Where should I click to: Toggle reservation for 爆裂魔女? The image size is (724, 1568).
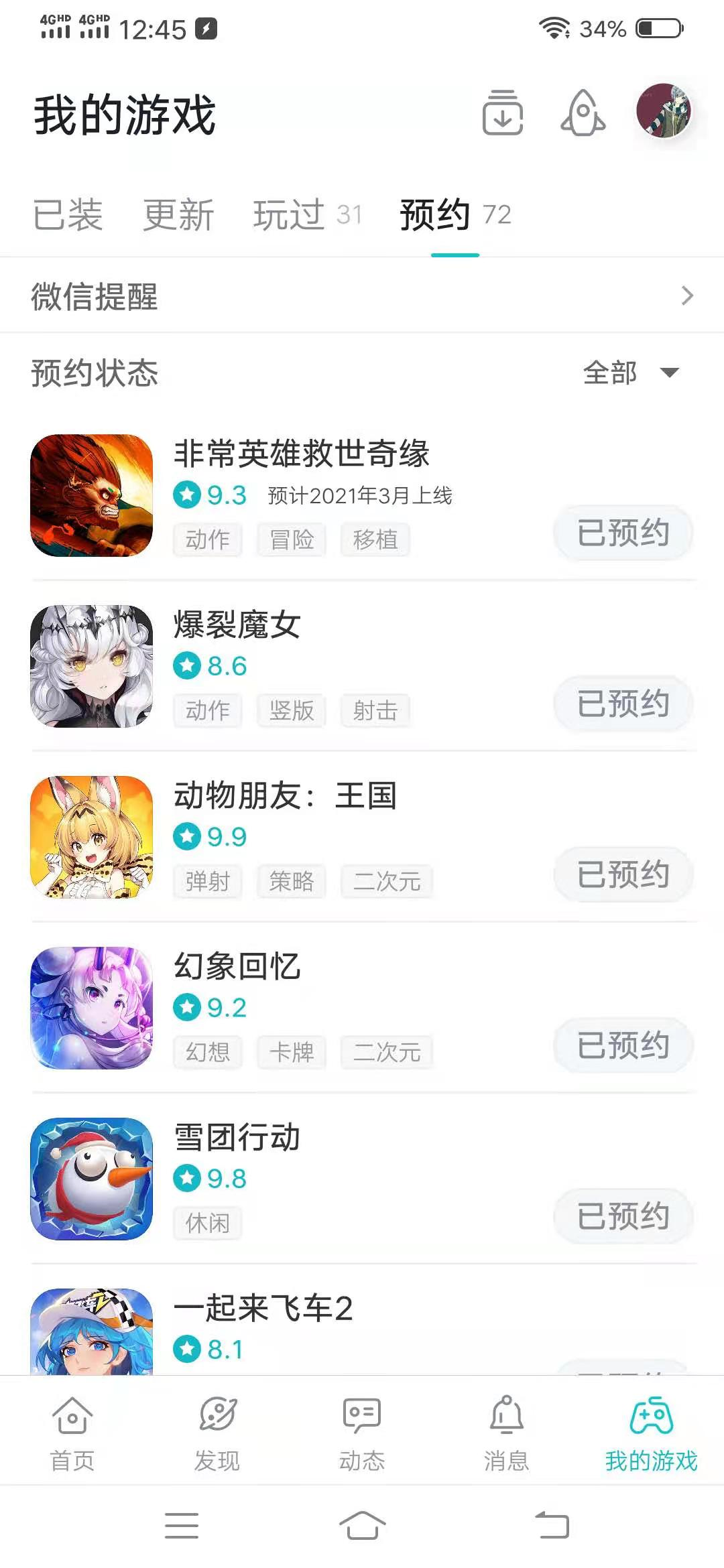pyautogui.click(x=622, y=704)
